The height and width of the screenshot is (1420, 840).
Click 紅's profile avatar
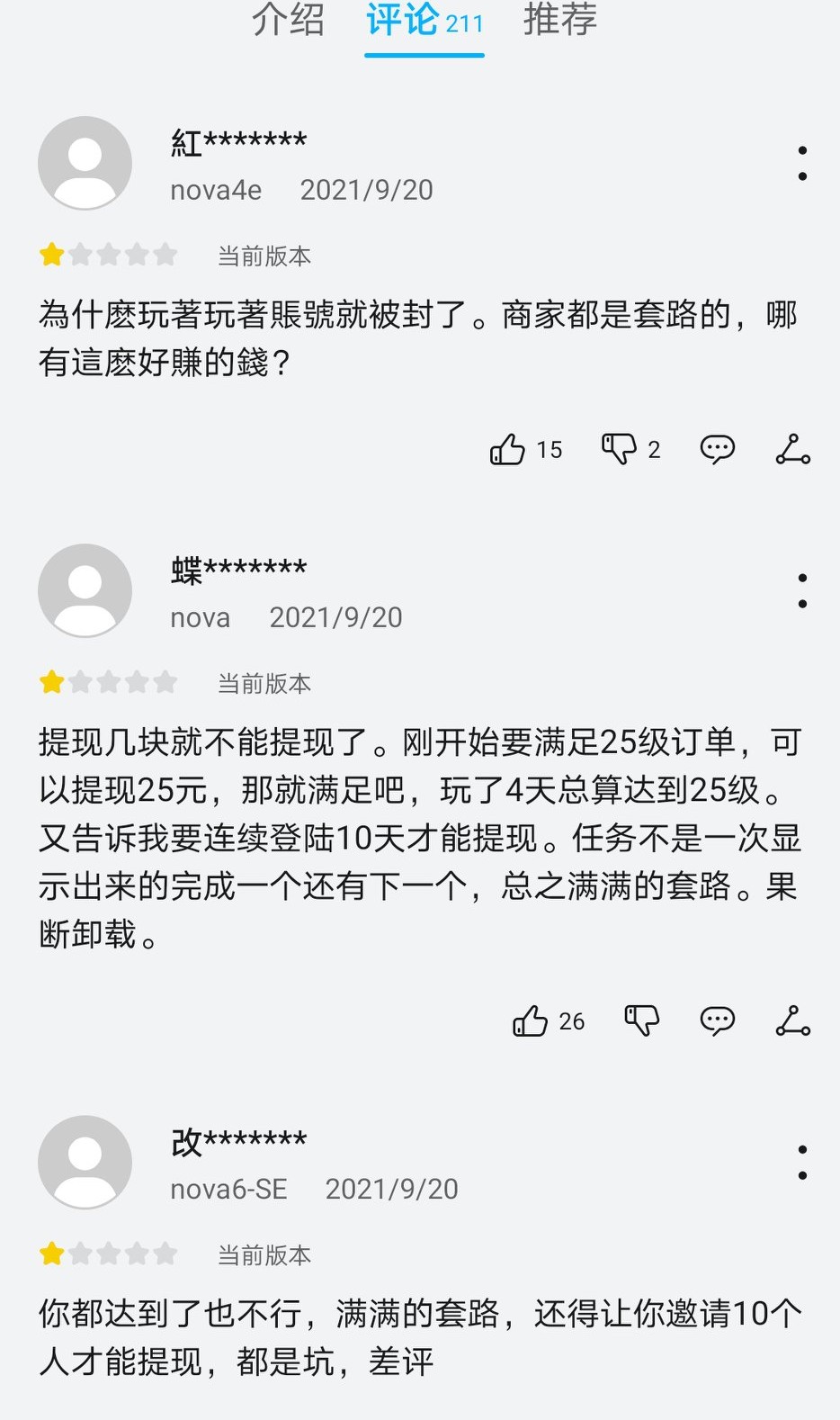coord(85,163)
